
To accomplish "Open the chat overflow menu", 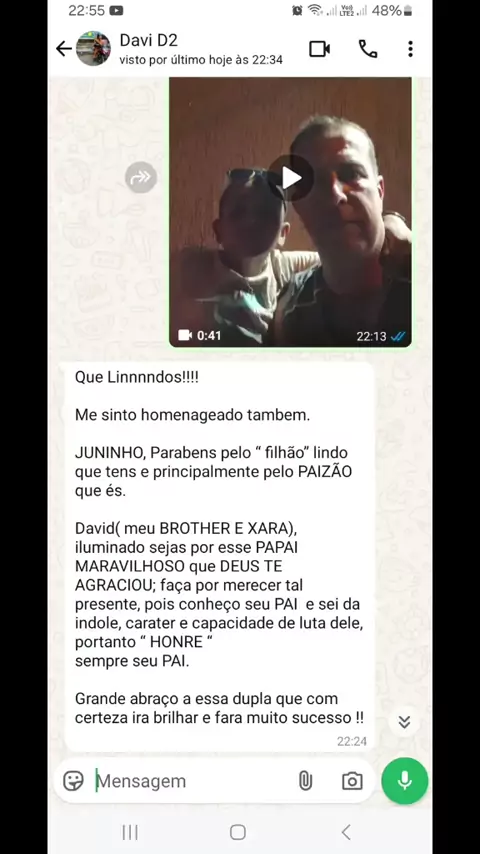I will tap(410, 49).
